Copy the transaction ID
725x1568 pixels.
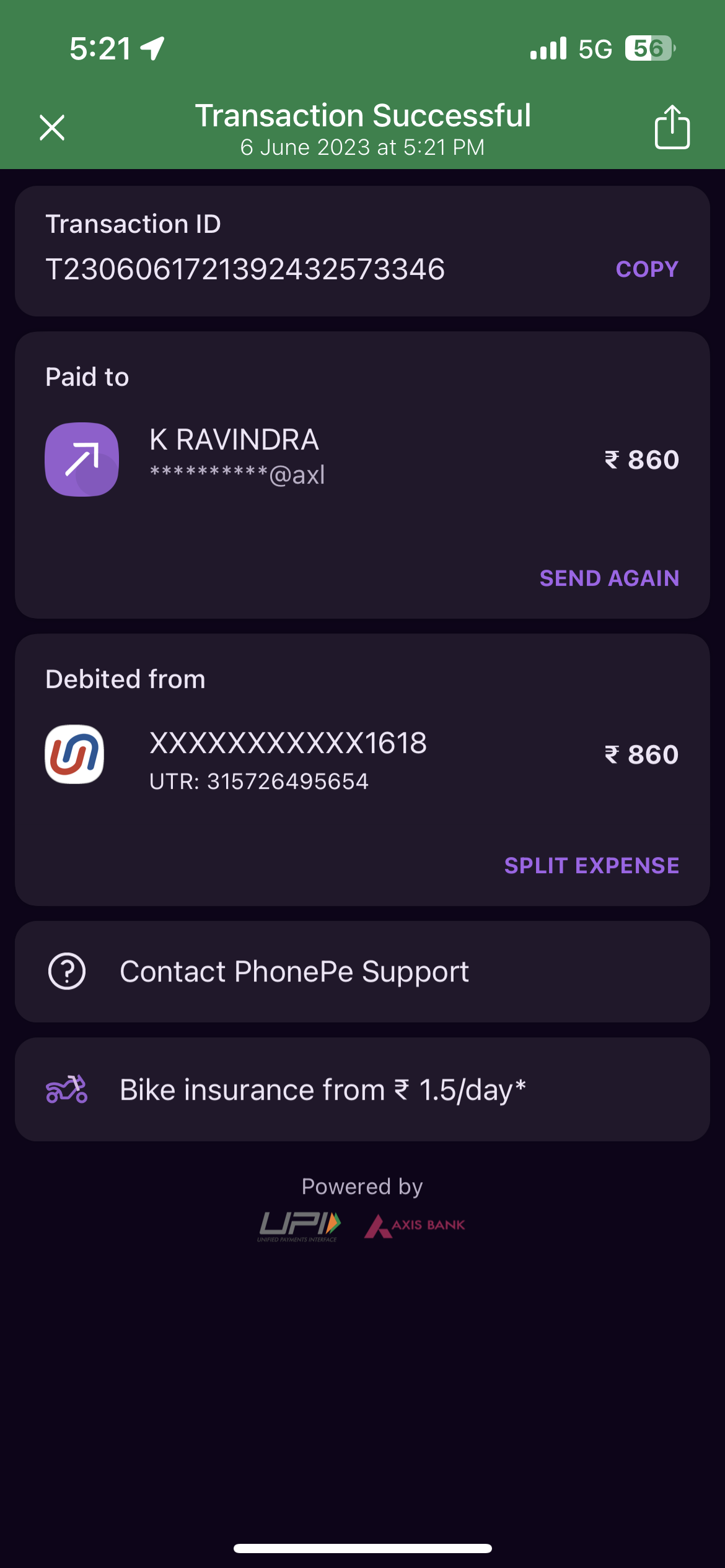(x=646, y=269)
